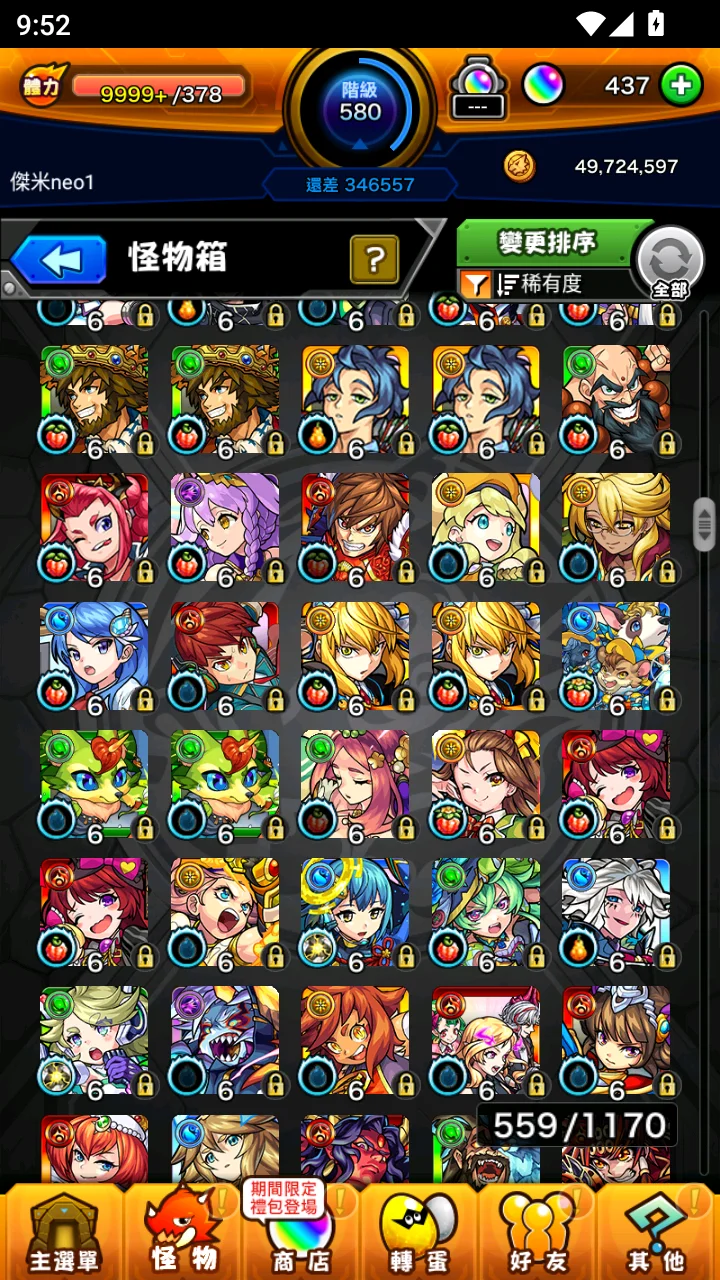Go back with the blue arrow button

pos(60,261)
